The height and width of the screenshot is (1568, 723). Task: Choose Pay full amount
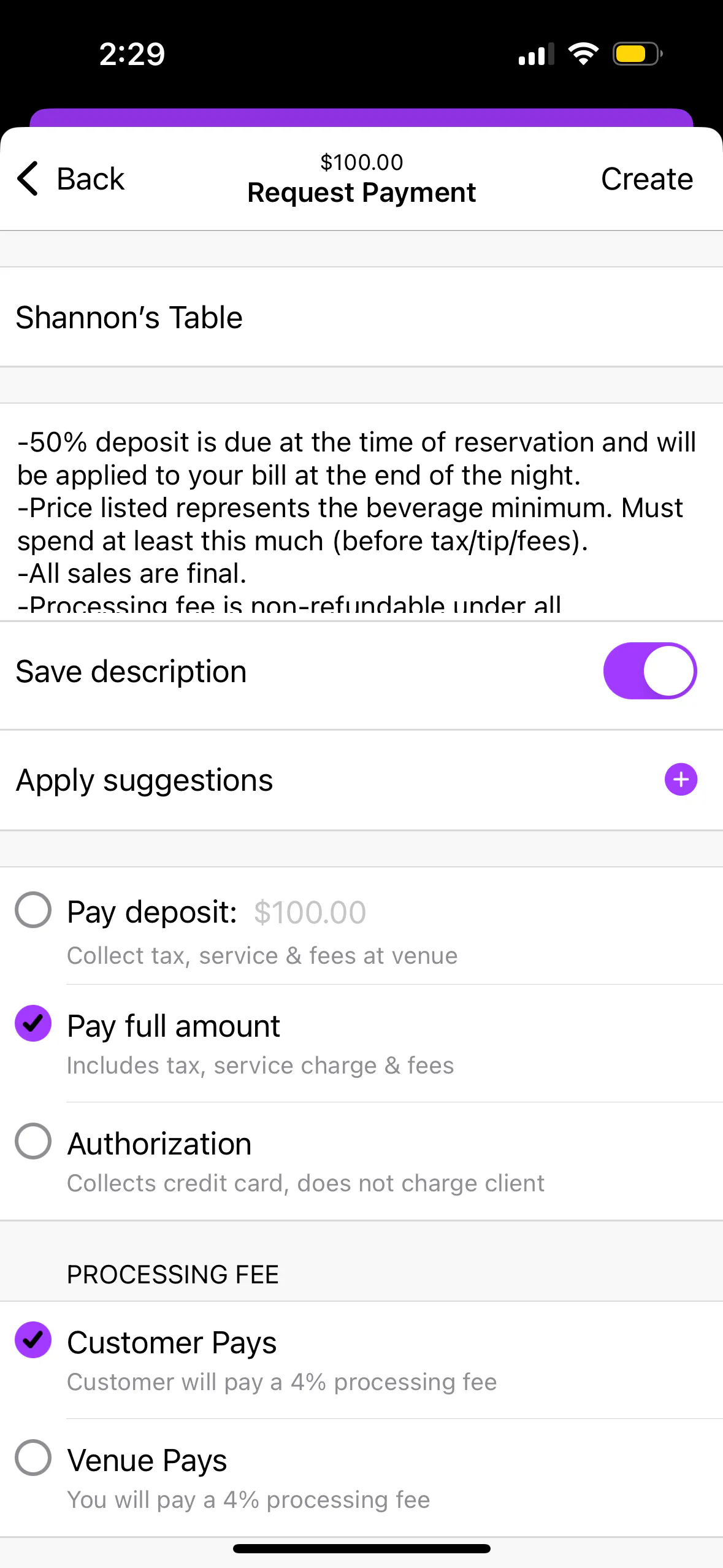[33, 1023]
